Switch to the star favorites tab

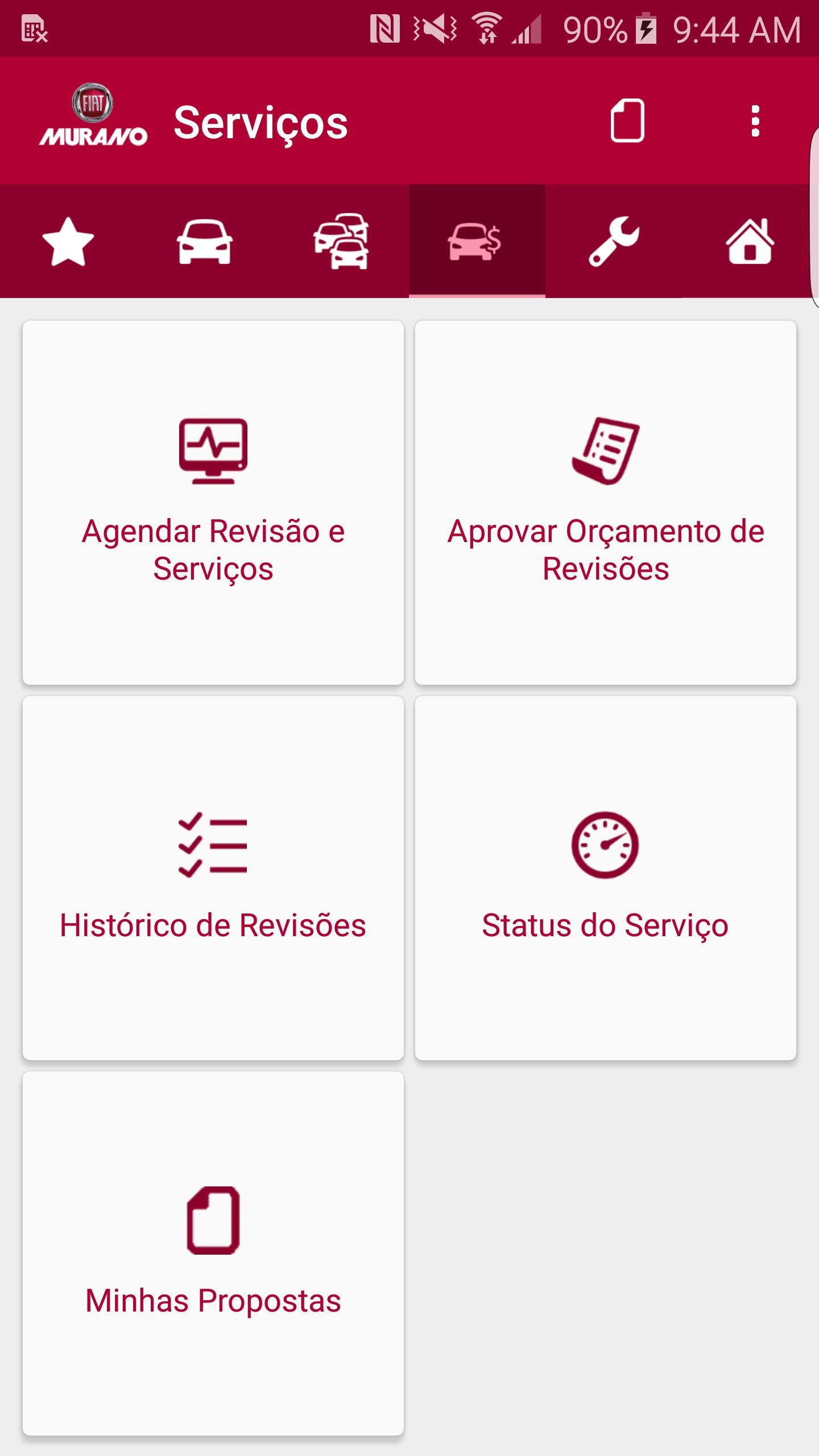pyautogui.click(x=68, y=241)
